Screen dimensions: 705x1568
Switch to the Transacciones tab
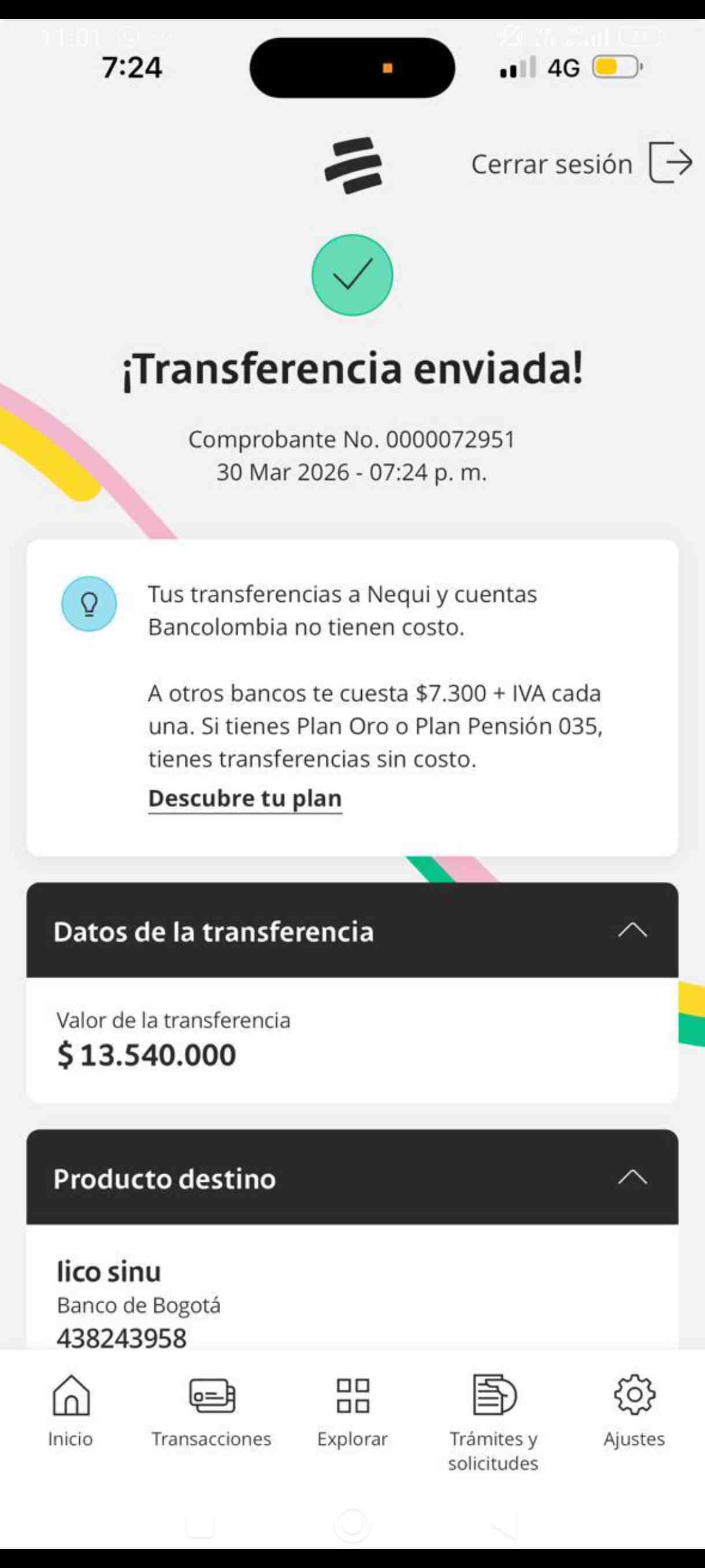[x=211, y=1411]
